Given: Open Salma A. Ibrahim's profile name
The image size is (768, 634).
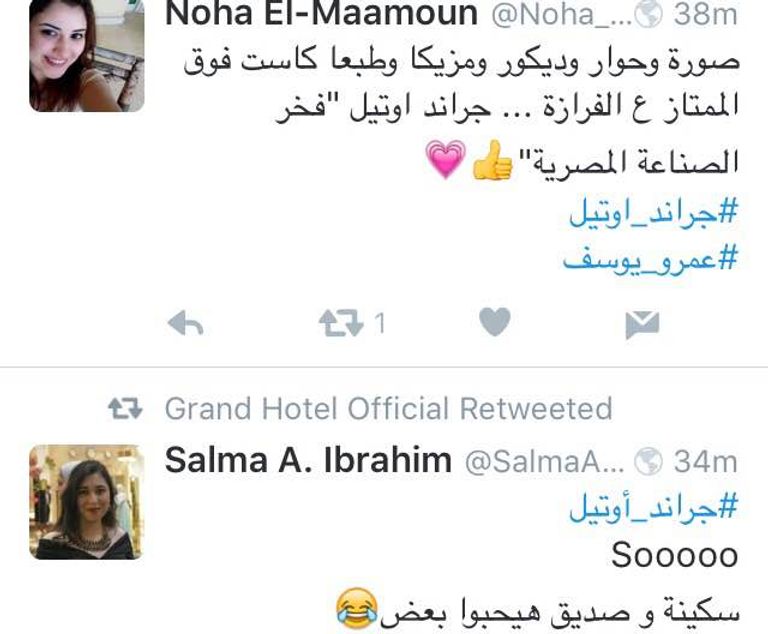Looking at the screenshot, I should coord(307,460).
